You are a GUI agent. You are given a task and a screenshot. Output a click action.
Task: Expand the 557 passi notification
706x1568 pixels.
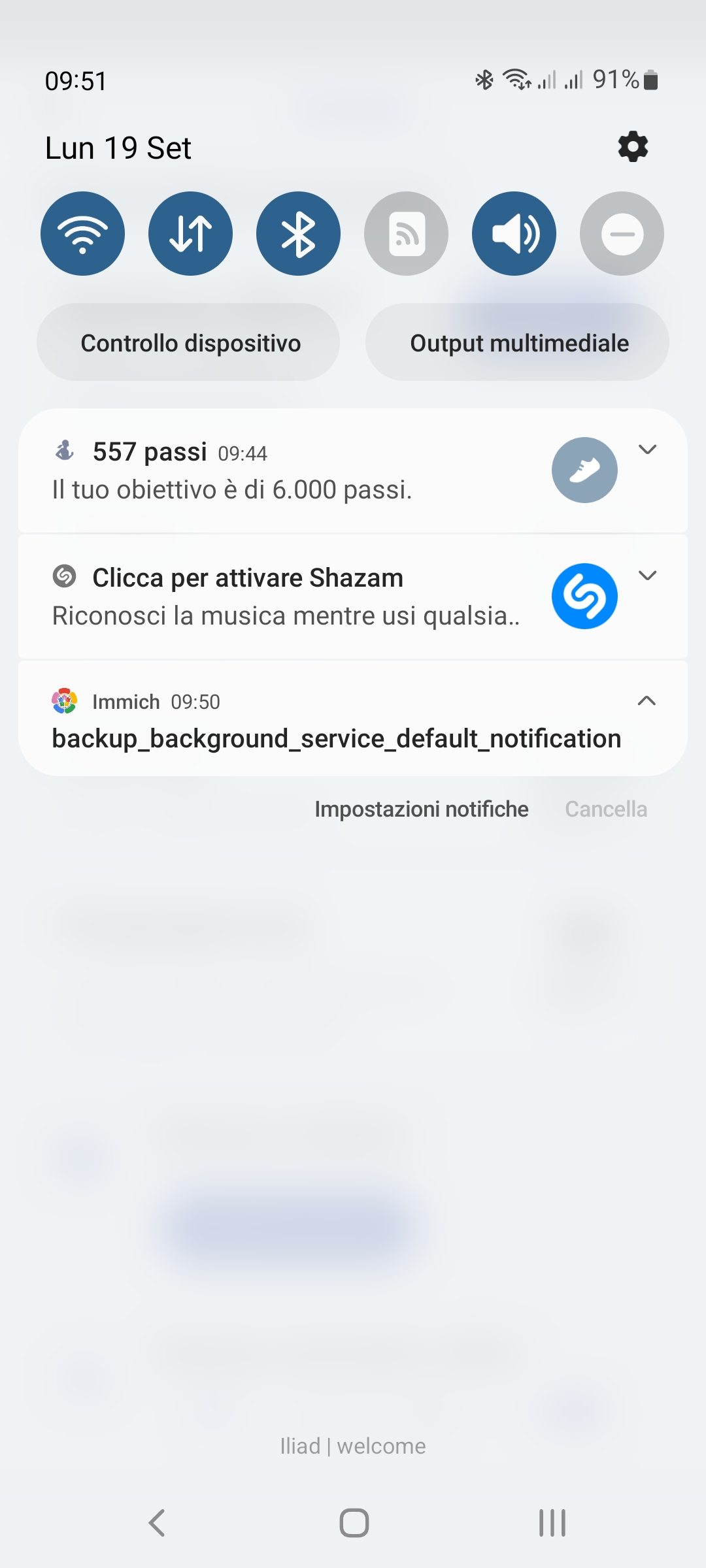point(647,449)
